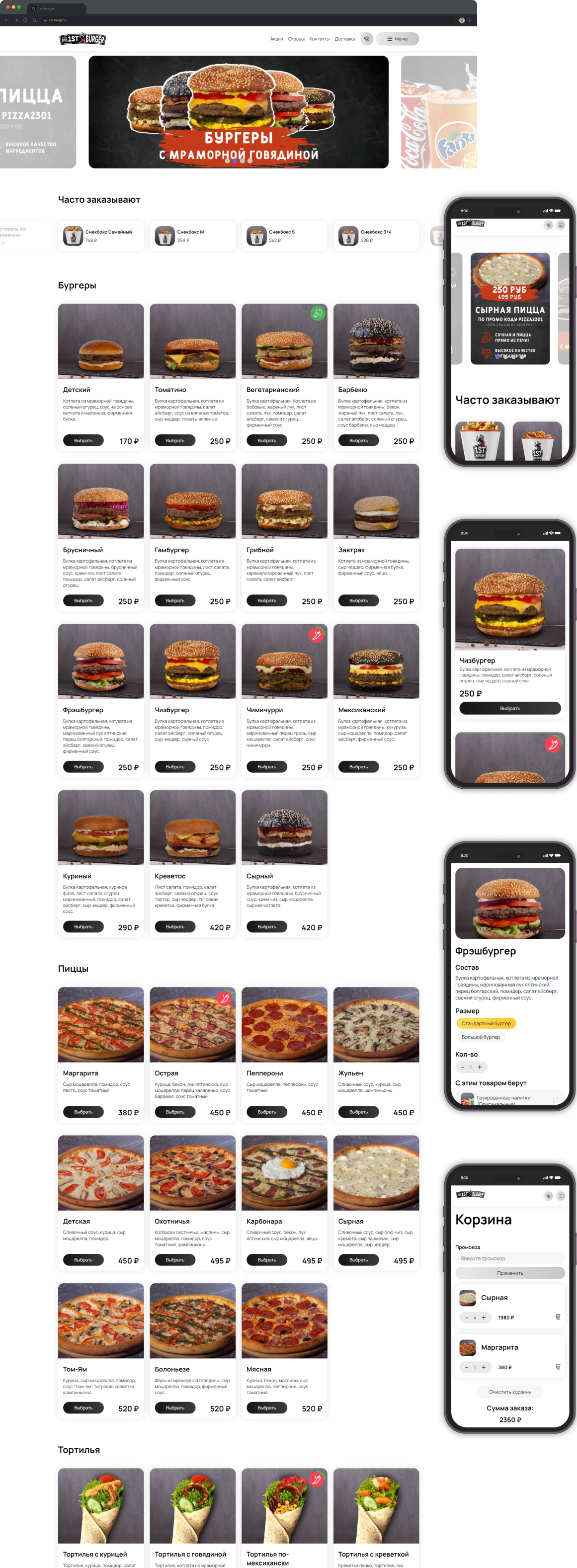Open the Доставка navigation item
Viewport: 577px width, 1568px height.
[344, 39]
